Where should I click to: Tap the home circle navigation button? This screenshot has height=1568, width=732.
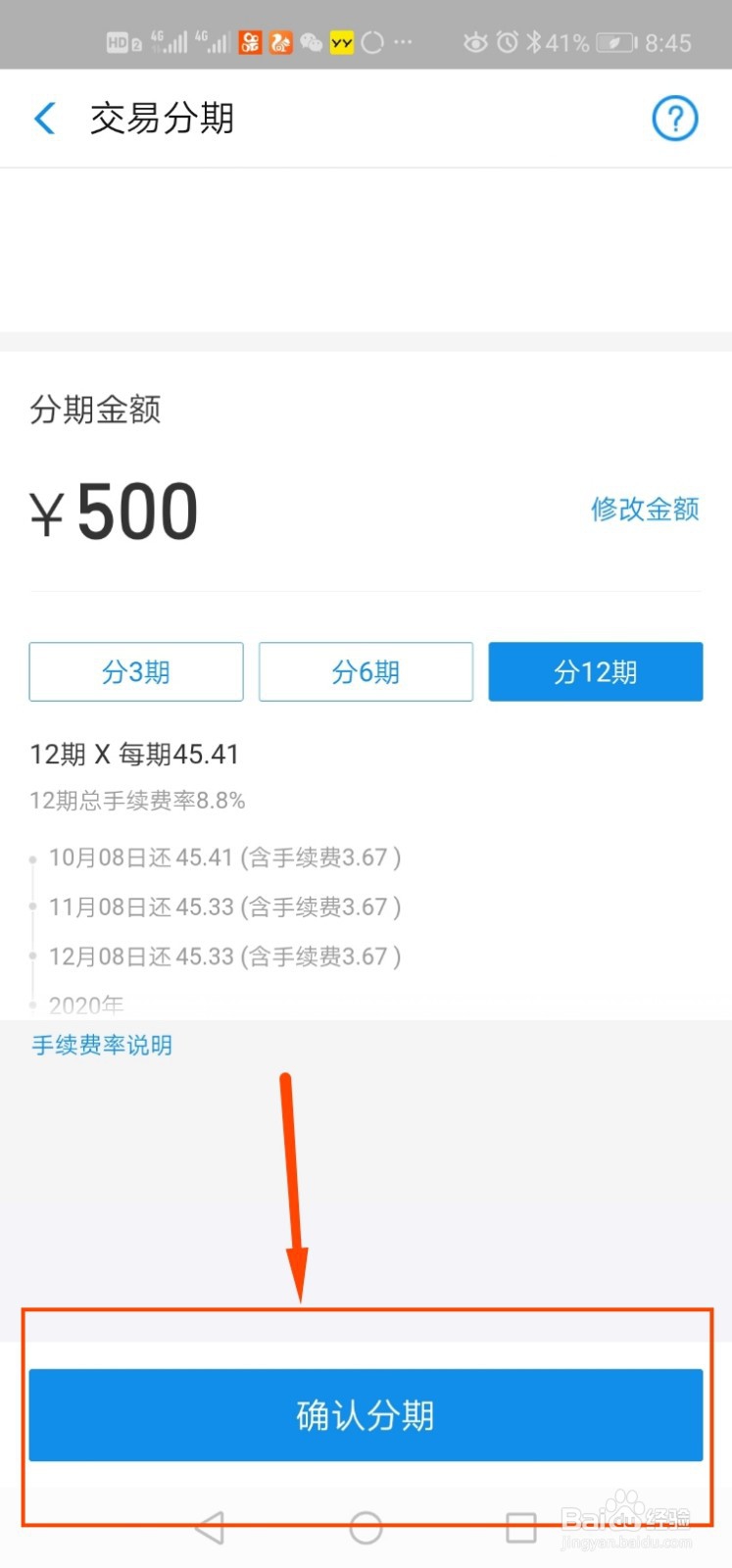(366, 1526)
